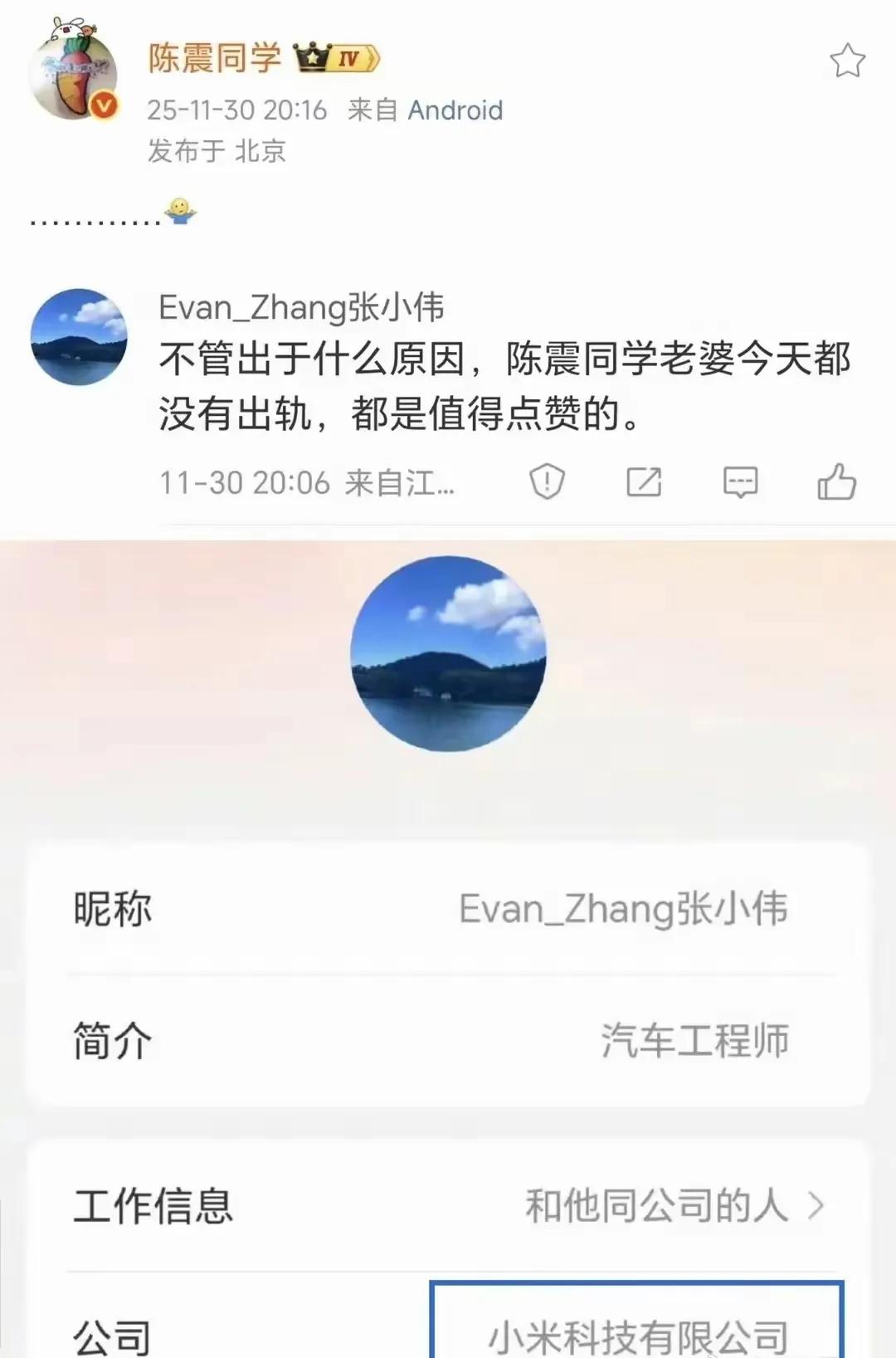The width and height of the screenshot is (896, 1358).
Task: Open the crown VIP level IV badge
Action: click(332, 56)
